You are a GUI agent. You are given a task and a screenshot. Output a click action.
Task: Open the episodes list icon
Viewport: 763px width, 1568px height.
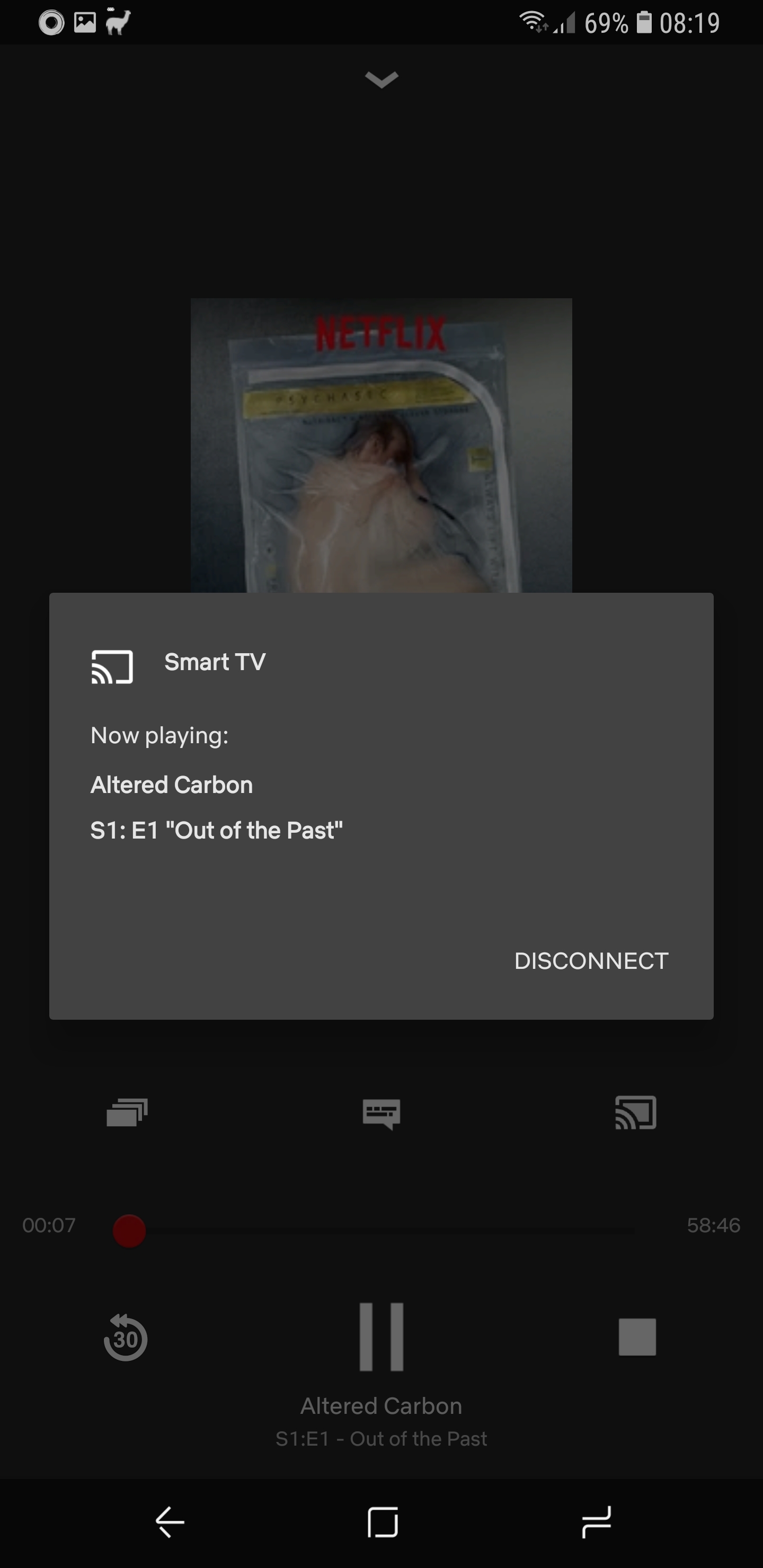tap(127, 1113)
